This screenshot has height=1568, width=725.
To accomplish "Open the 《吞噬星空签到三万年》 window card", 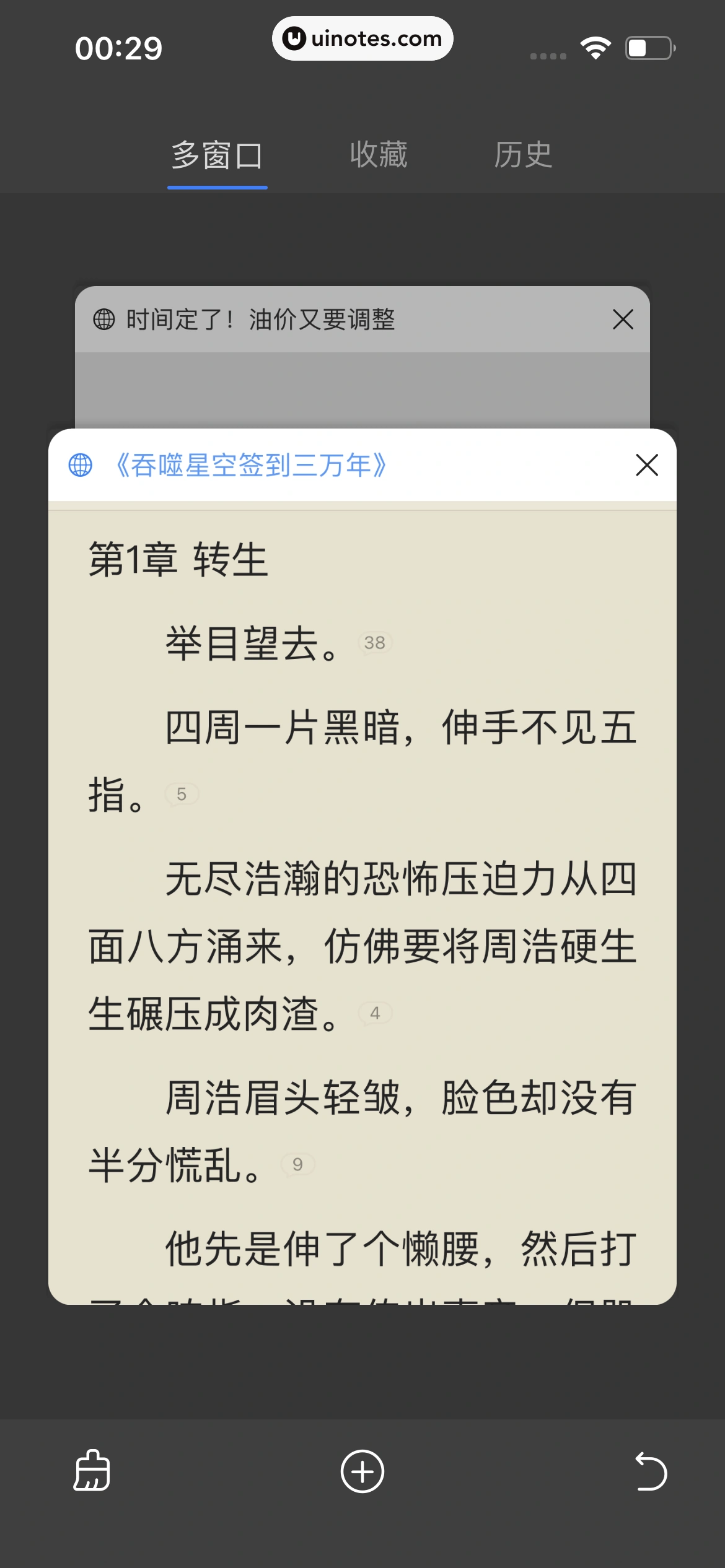I will click(362, 867).
